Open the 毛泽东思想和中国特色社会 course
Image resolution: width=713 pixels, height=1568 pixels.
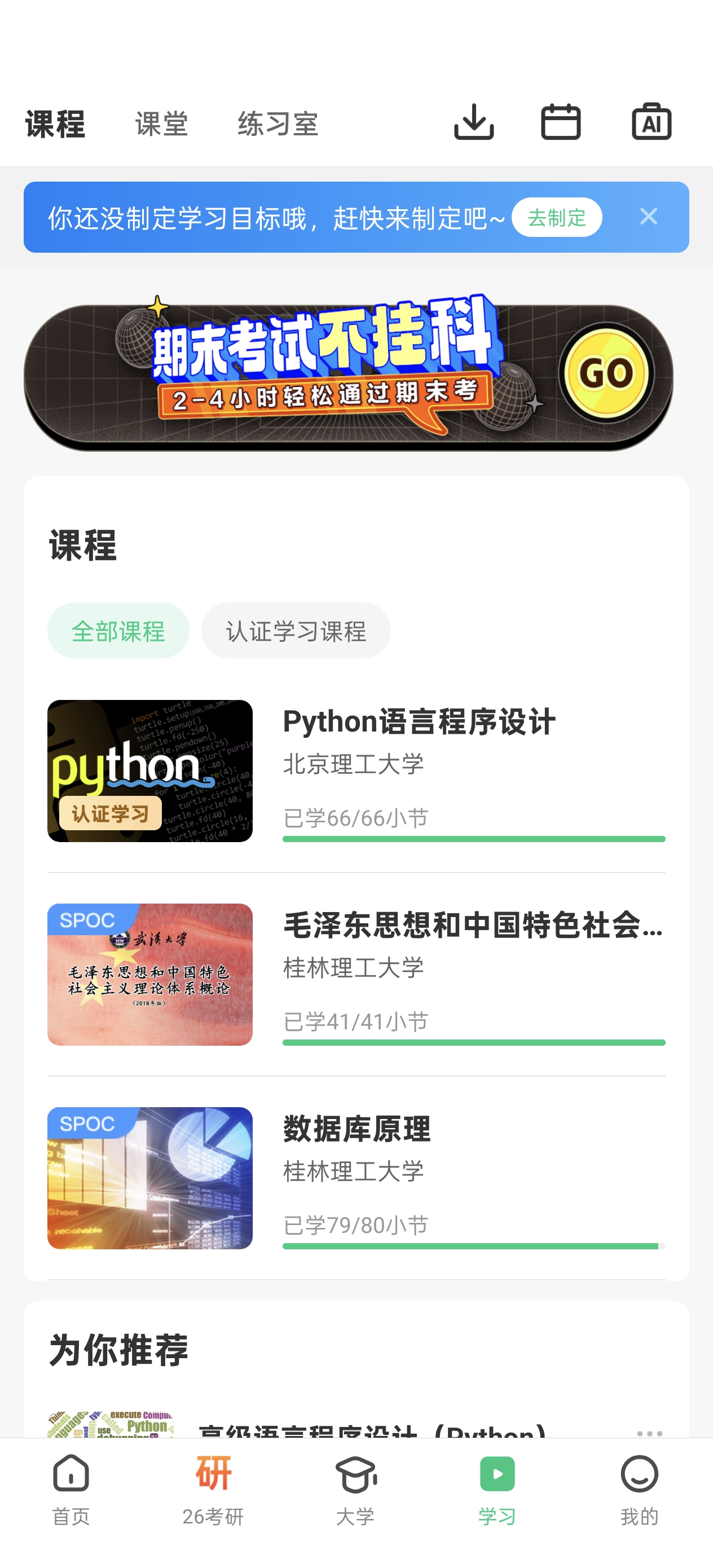coord(356,975)
